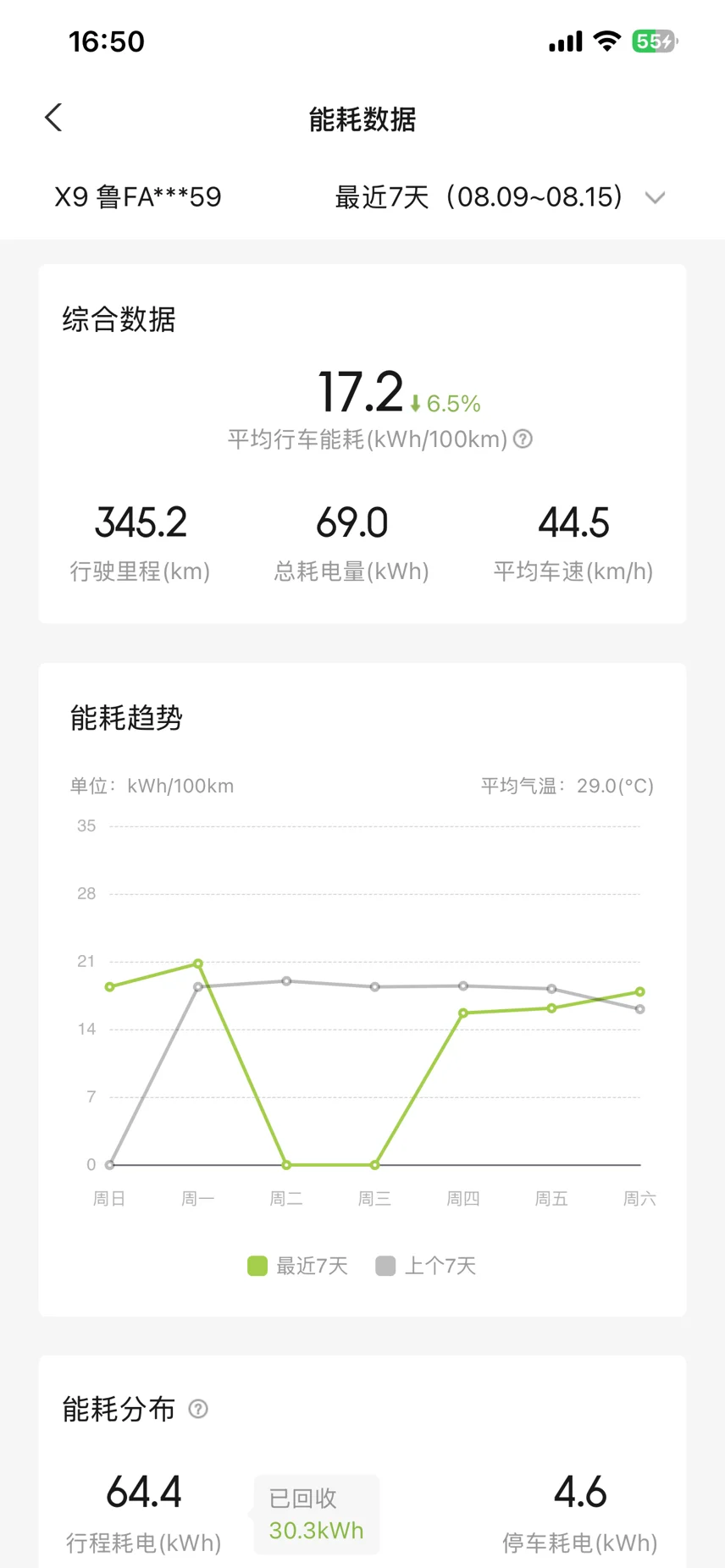Open the last 7 days date range dropdown
Viewport: 725px width, 1568px height.
(500, 197)
